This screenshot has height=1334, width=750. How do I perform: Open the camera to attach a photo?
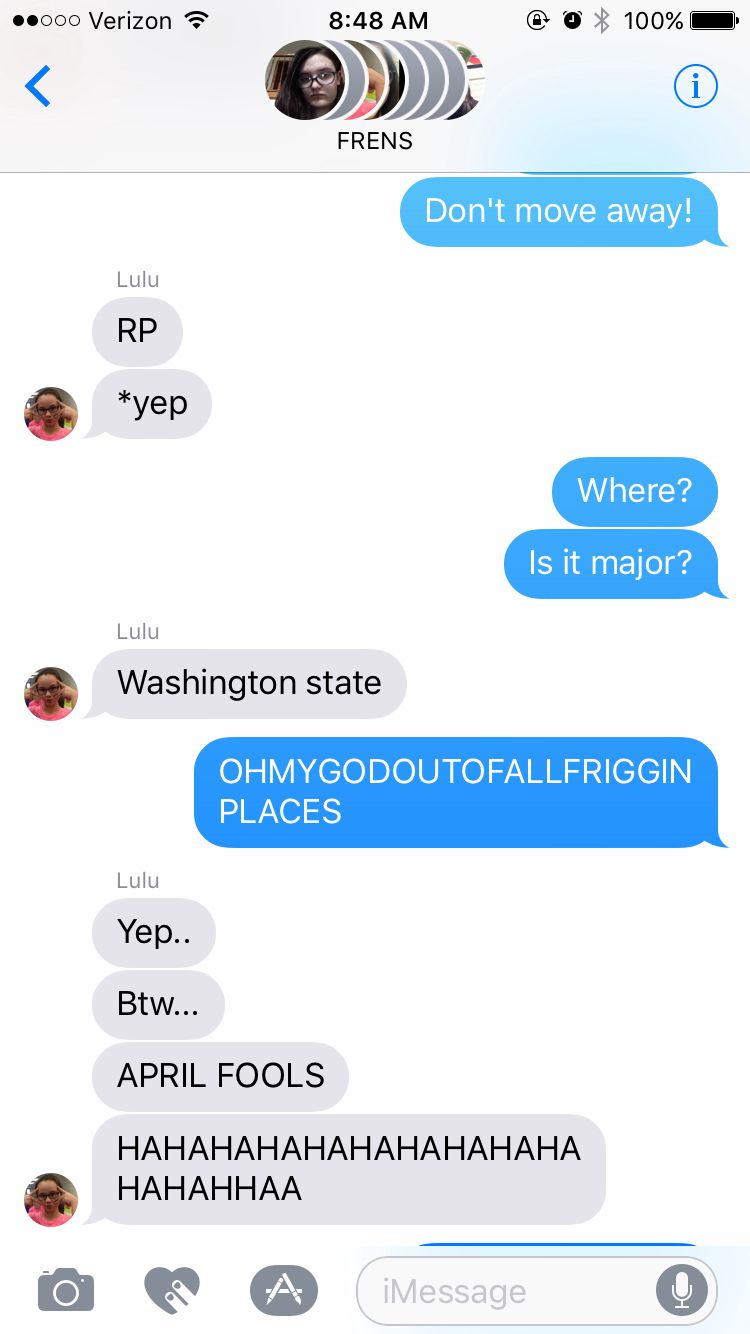point(66,1289)
